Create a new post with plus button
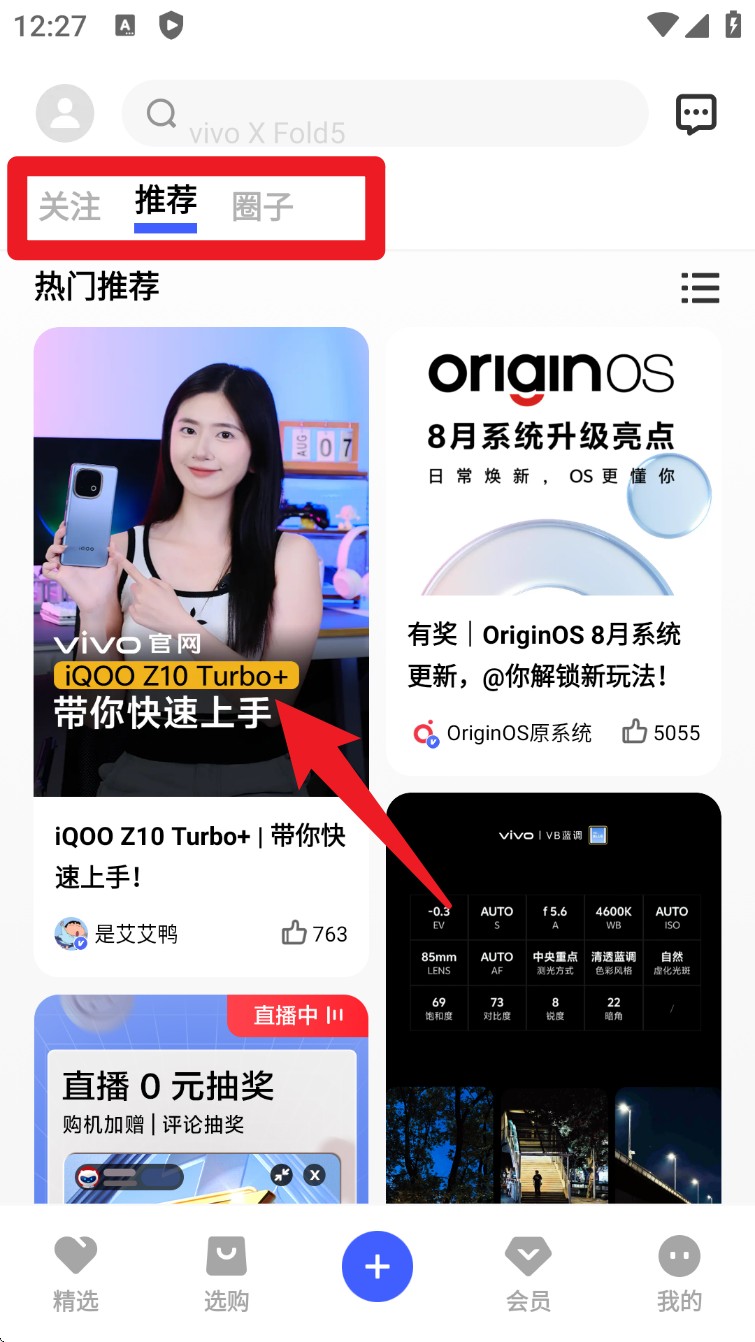Viewport: 755px width, 1342px height. click(x=377, y=1267)
